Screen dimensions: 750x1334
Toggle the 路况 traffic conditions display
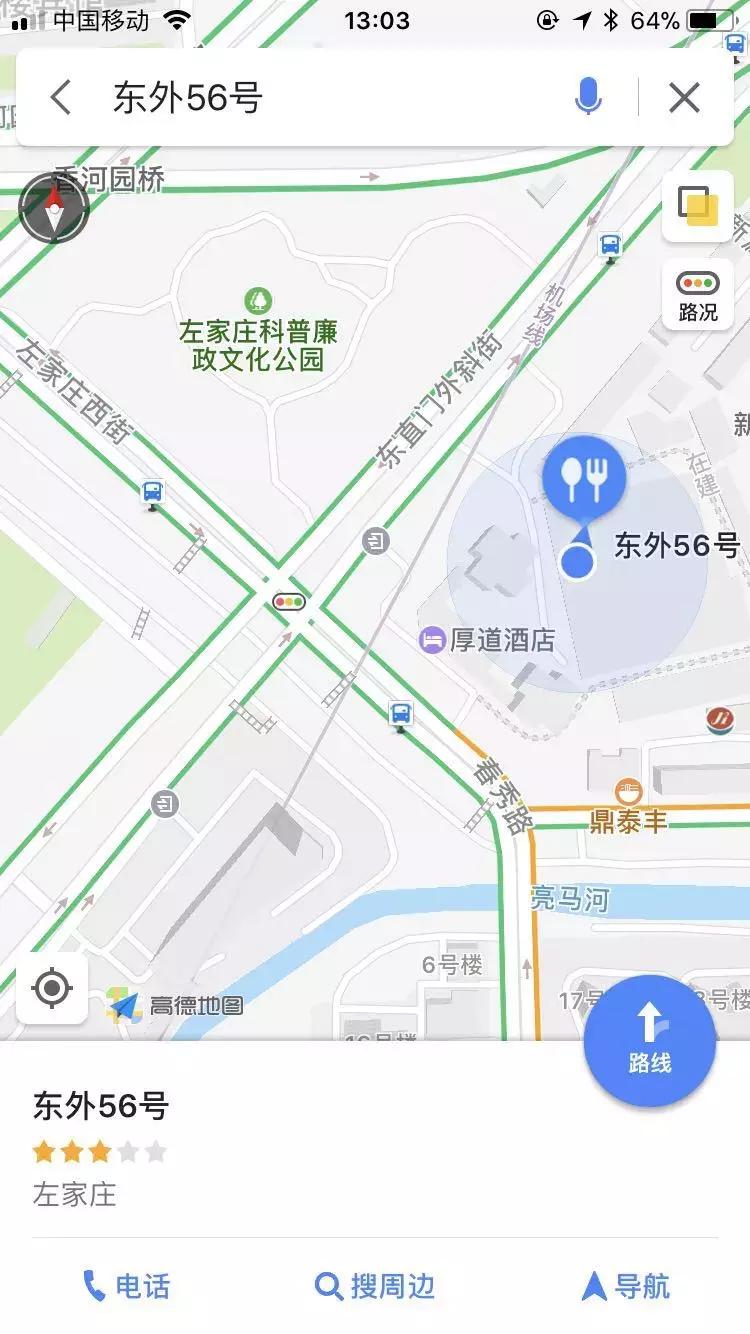tap(697, 294)
